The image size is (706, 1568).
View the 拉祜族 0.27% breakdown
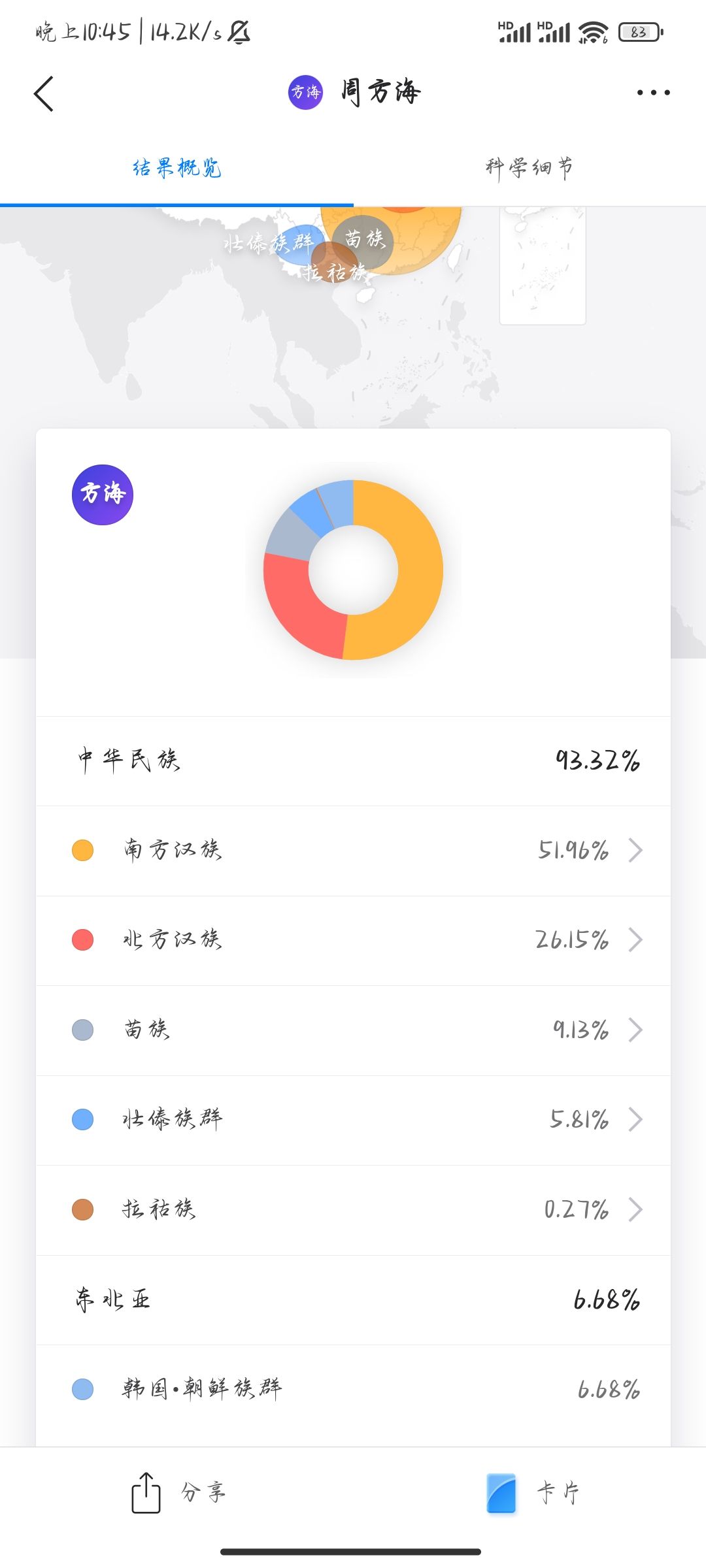tap(353, 1209)
